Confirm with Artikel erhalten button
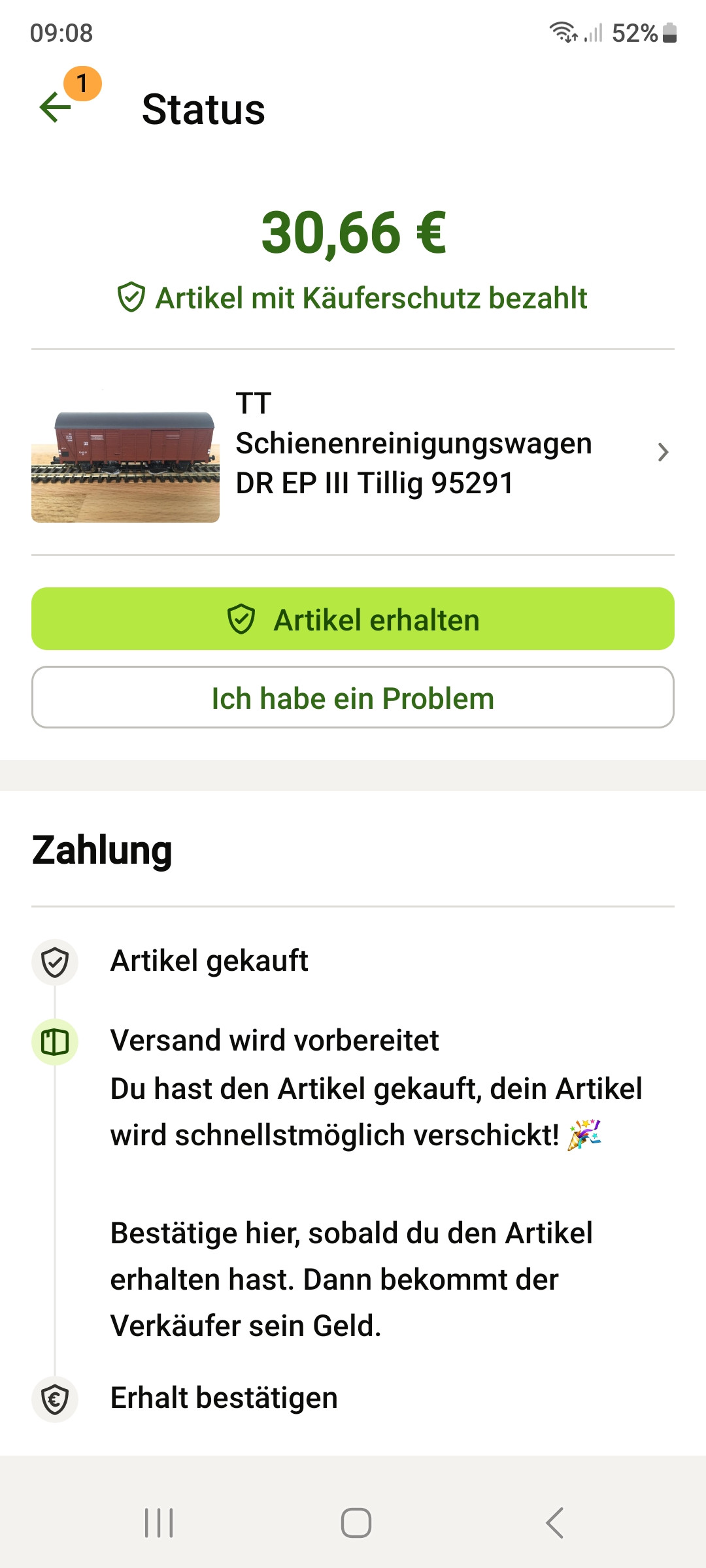This screenshot has width=706, height=1568. 353,619
